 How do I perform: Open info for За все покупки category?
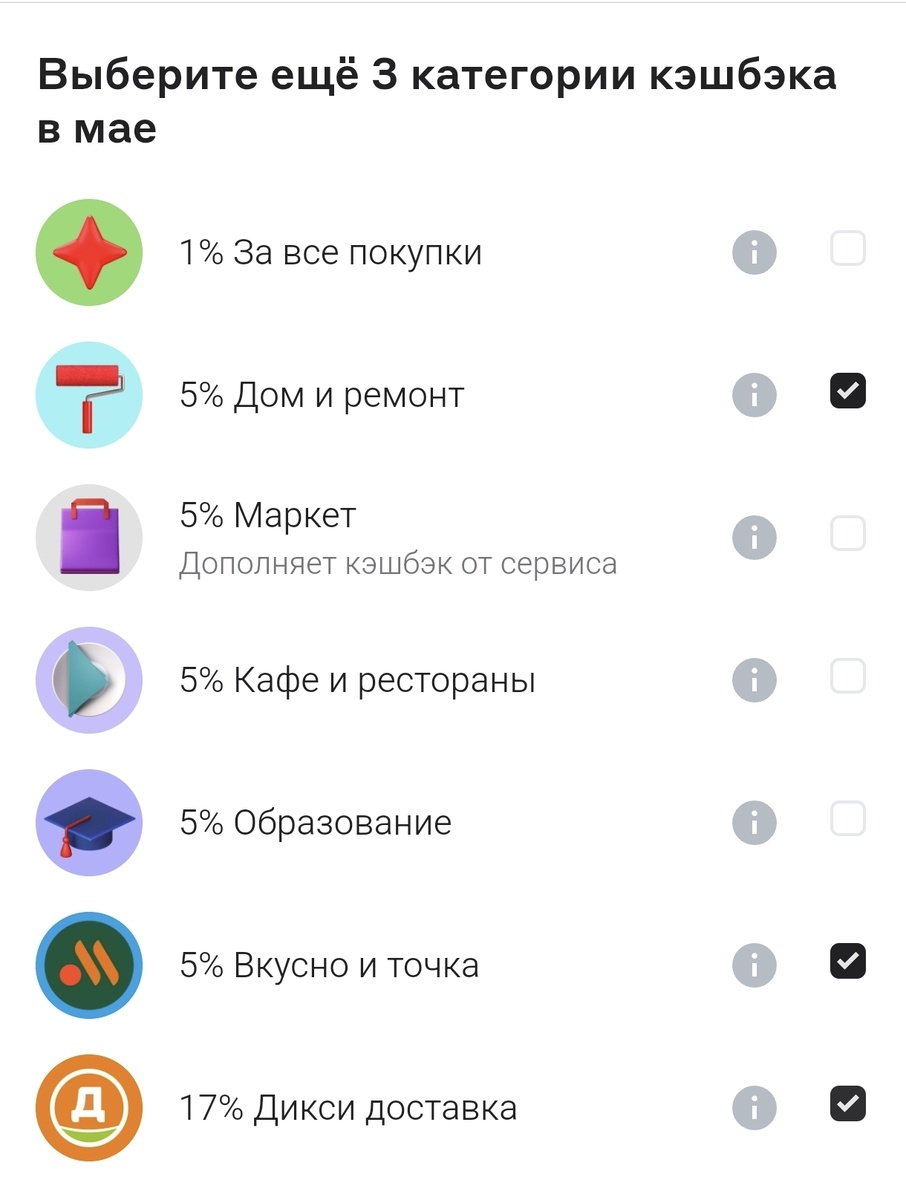(x=754, y=252)
